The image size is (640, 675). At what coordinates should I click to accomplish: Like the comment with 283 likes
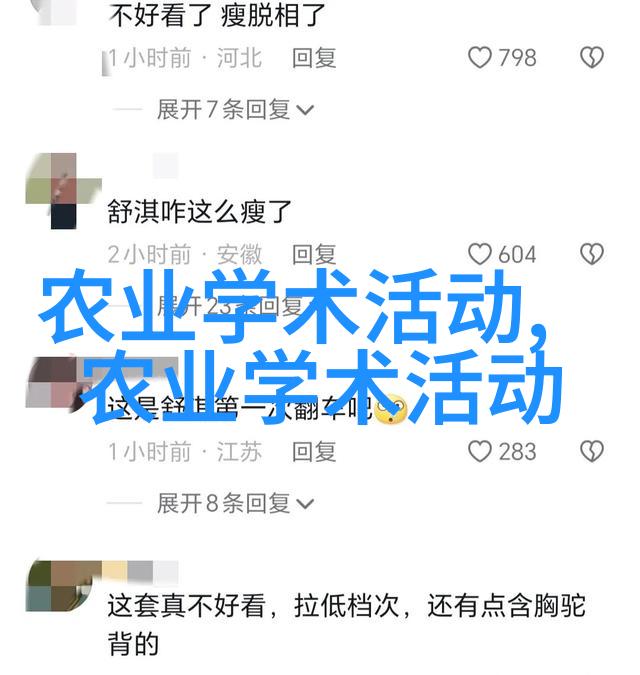click(481, 452)
